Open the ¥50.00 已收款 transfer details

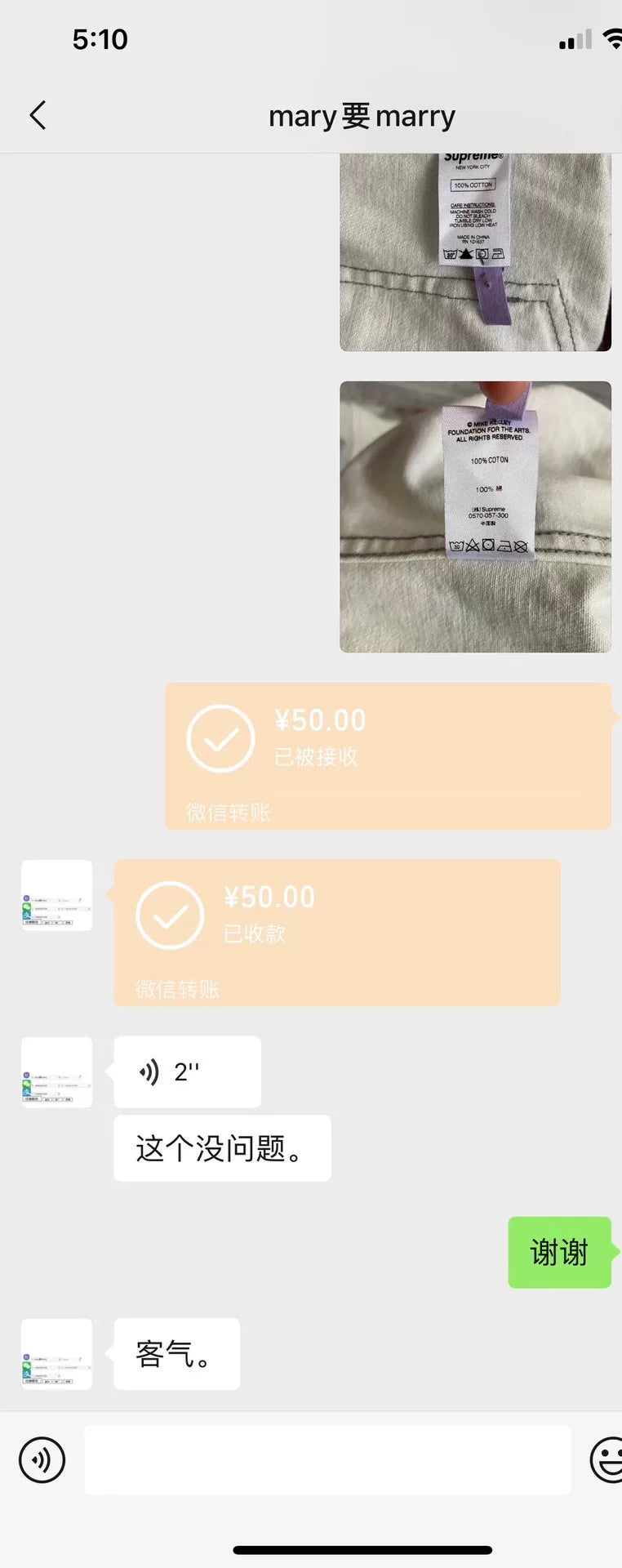[337, 931]
